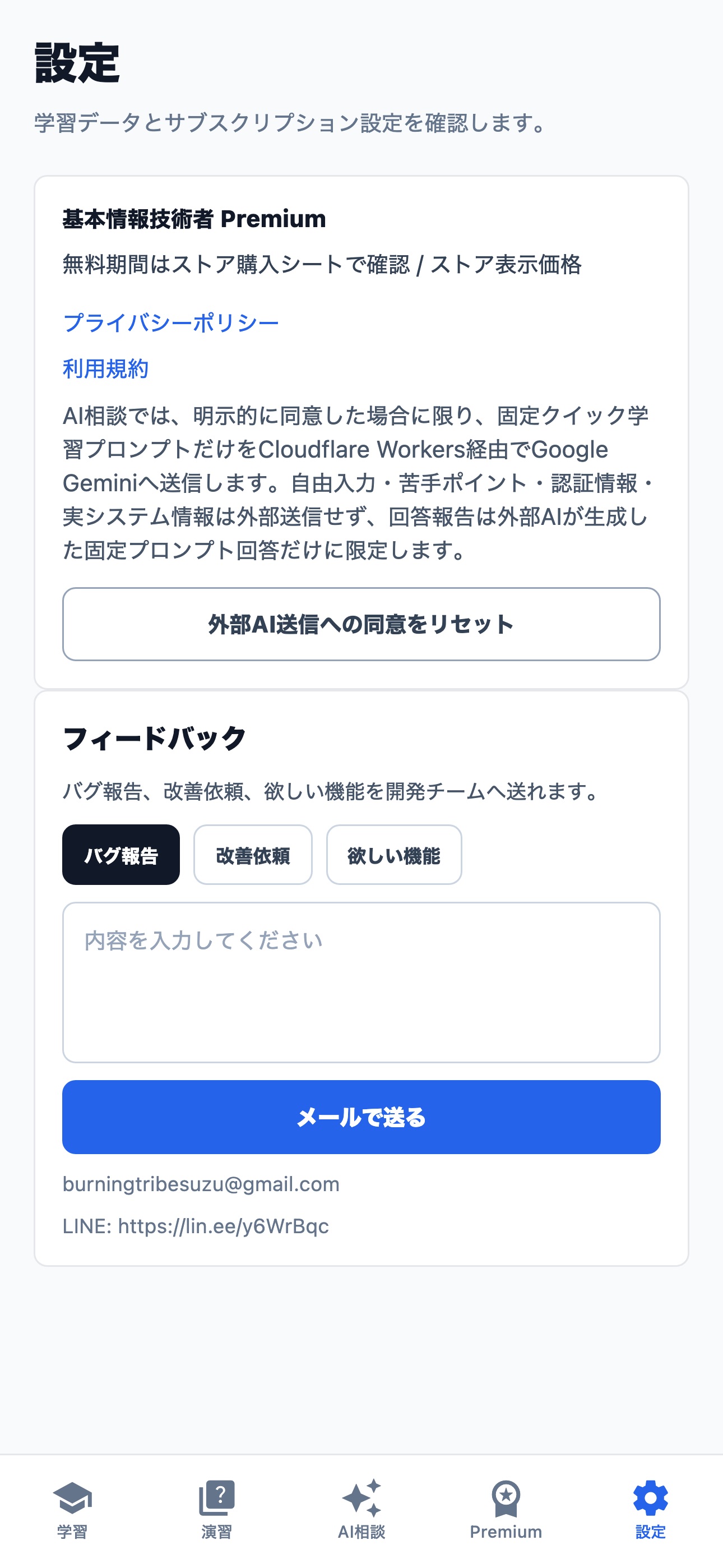The image size is (723, 1568).
Task: Select the バグ報告 feedback chip
Action: tap(121, 855)
